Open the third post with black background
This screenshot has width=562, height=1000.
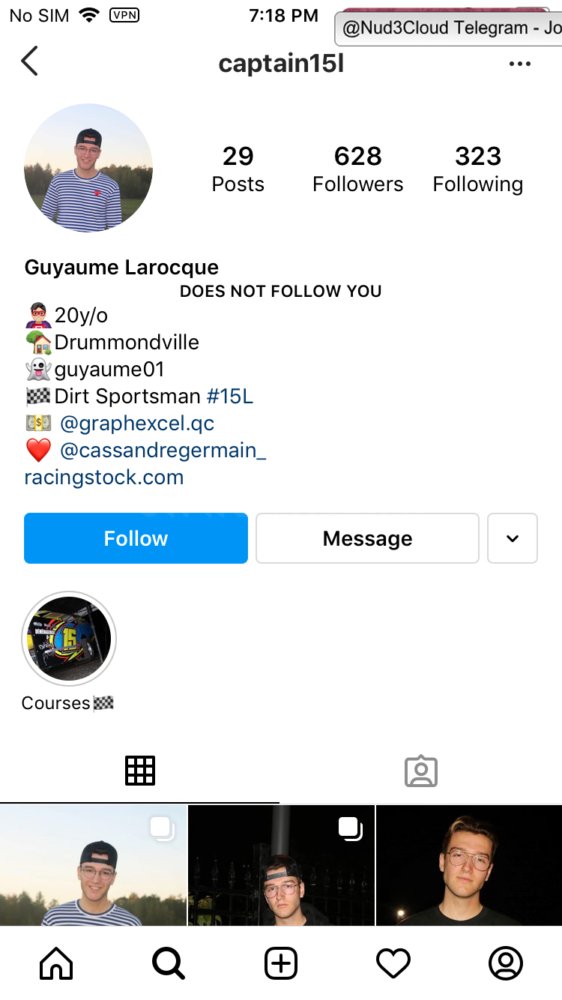469,865
